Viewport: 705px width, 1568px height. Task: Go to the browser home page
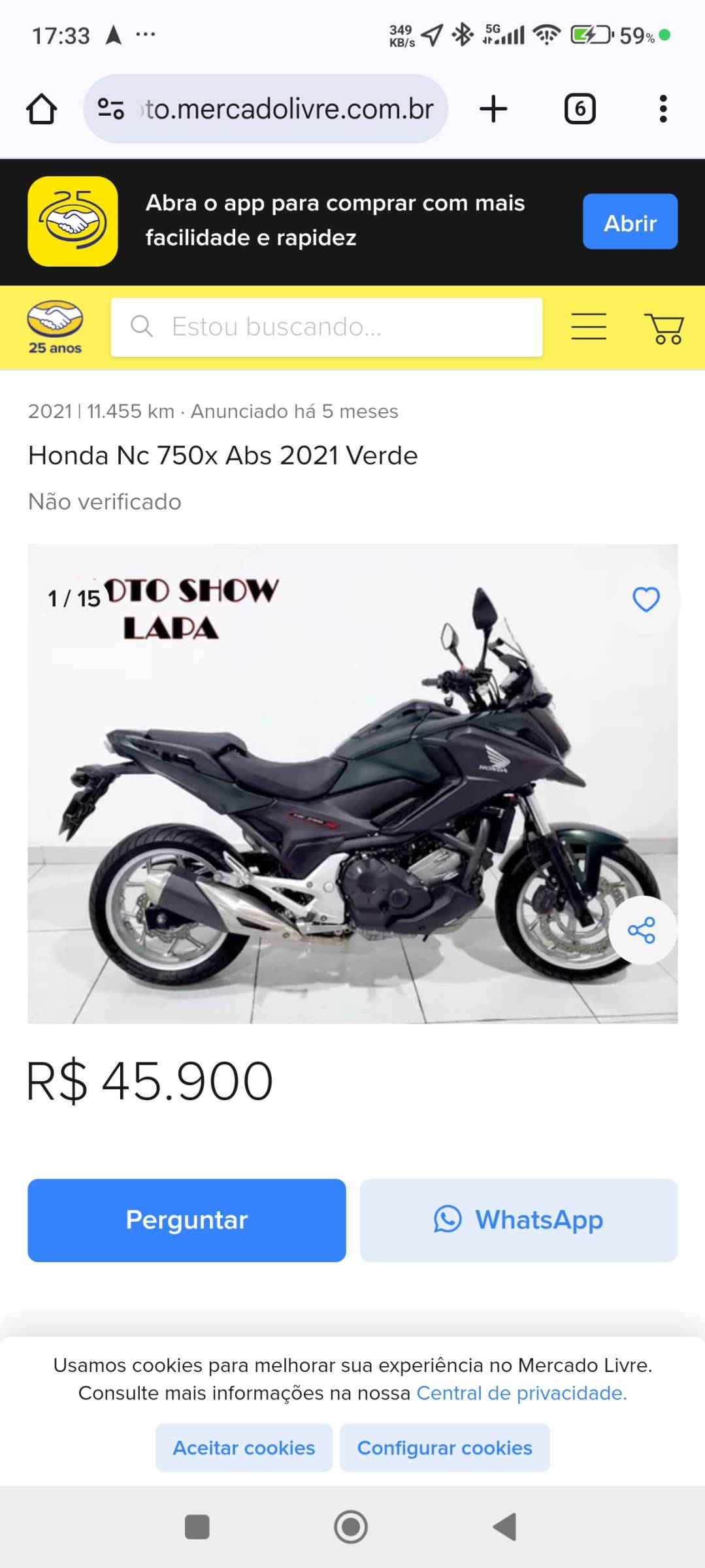coord(41,109)
